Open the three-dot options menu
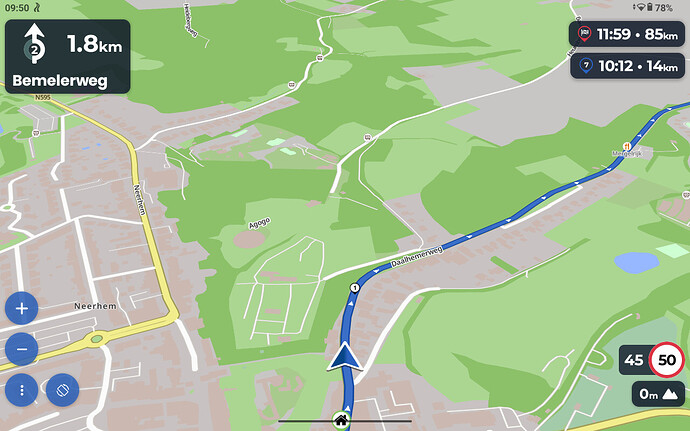Viewport: 690px width, 431px height. 21,388
